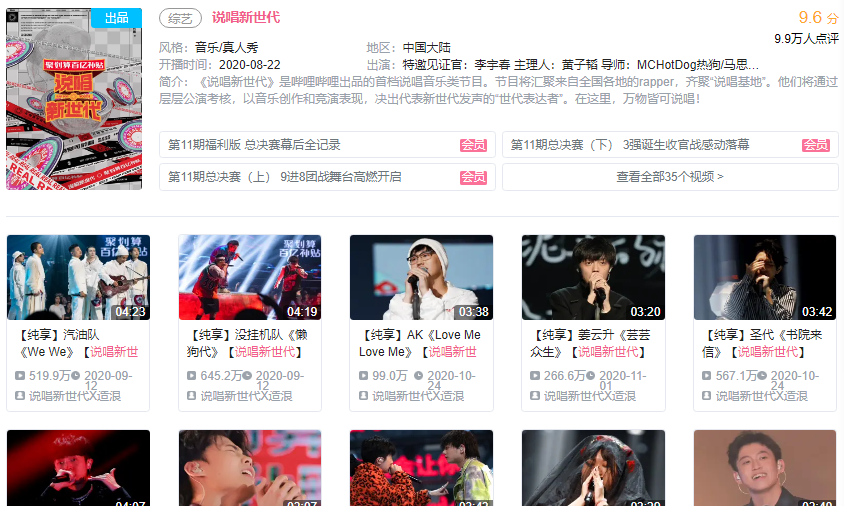Open 圣代《书院来信》video
The image size is (844, 506).
tap(764, 277)
